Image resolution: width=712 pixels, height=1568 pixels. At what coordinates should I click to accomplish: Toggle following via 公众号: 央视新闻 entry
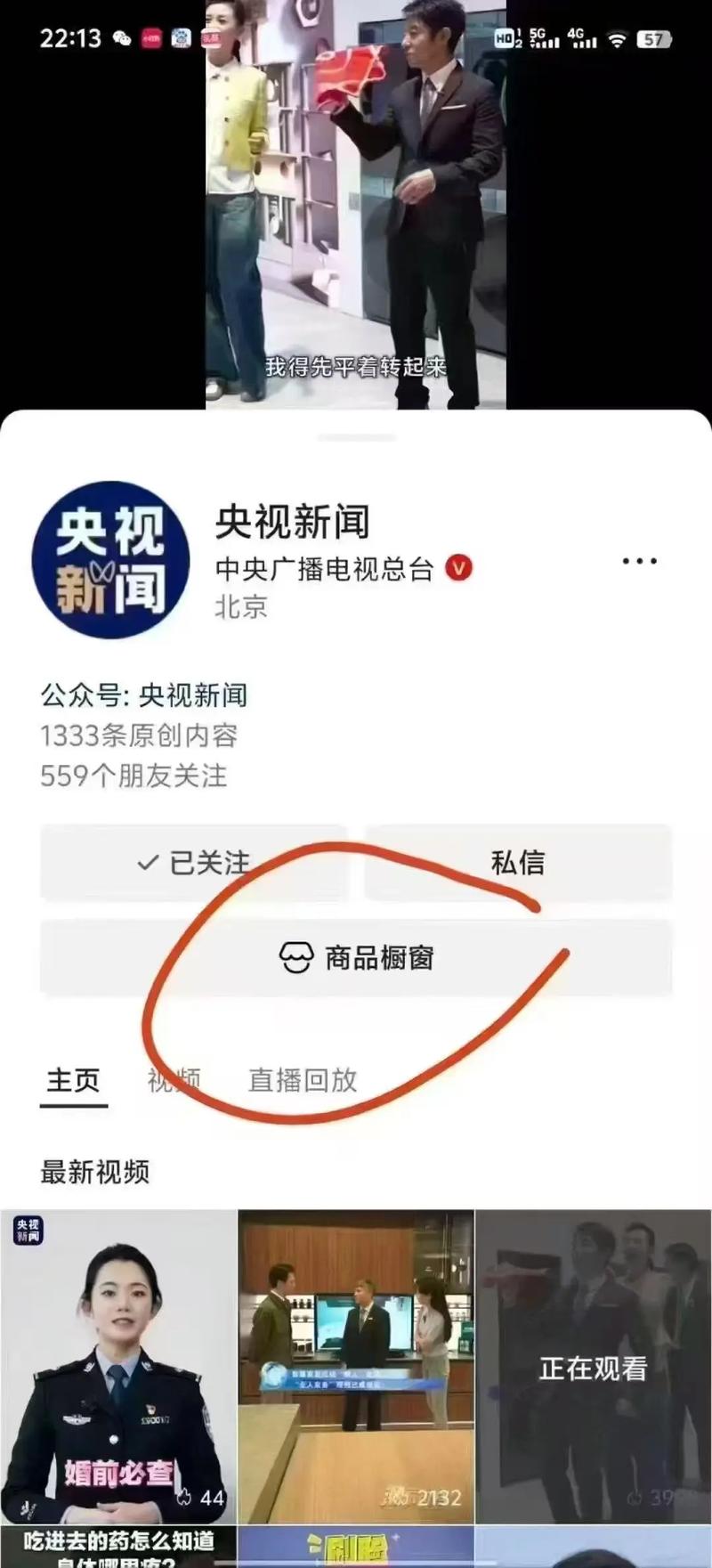(145, 695)
